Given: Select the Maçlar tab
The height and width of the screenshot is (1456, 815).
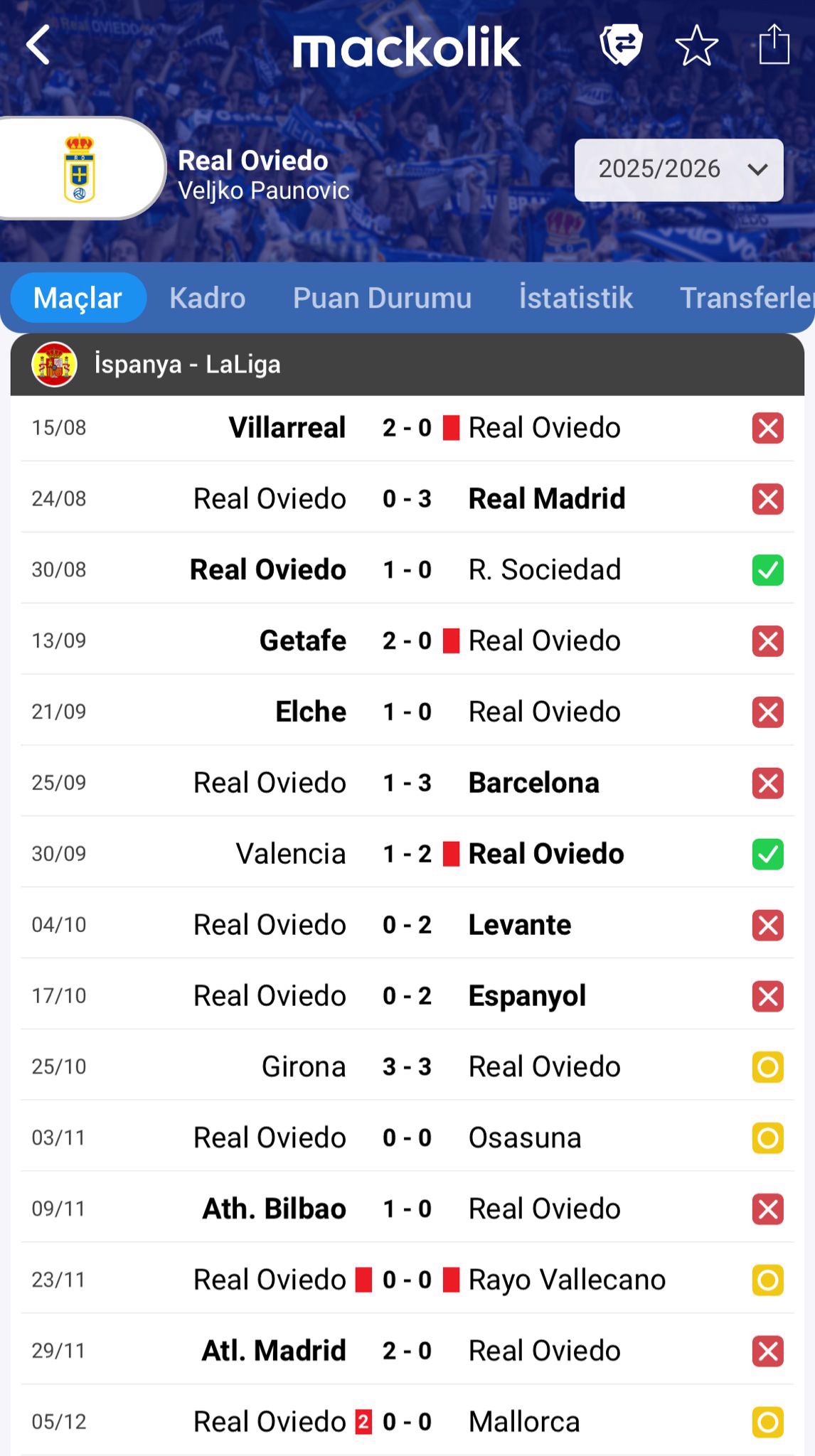Looking at the screenshot, I should click(78, 298).
